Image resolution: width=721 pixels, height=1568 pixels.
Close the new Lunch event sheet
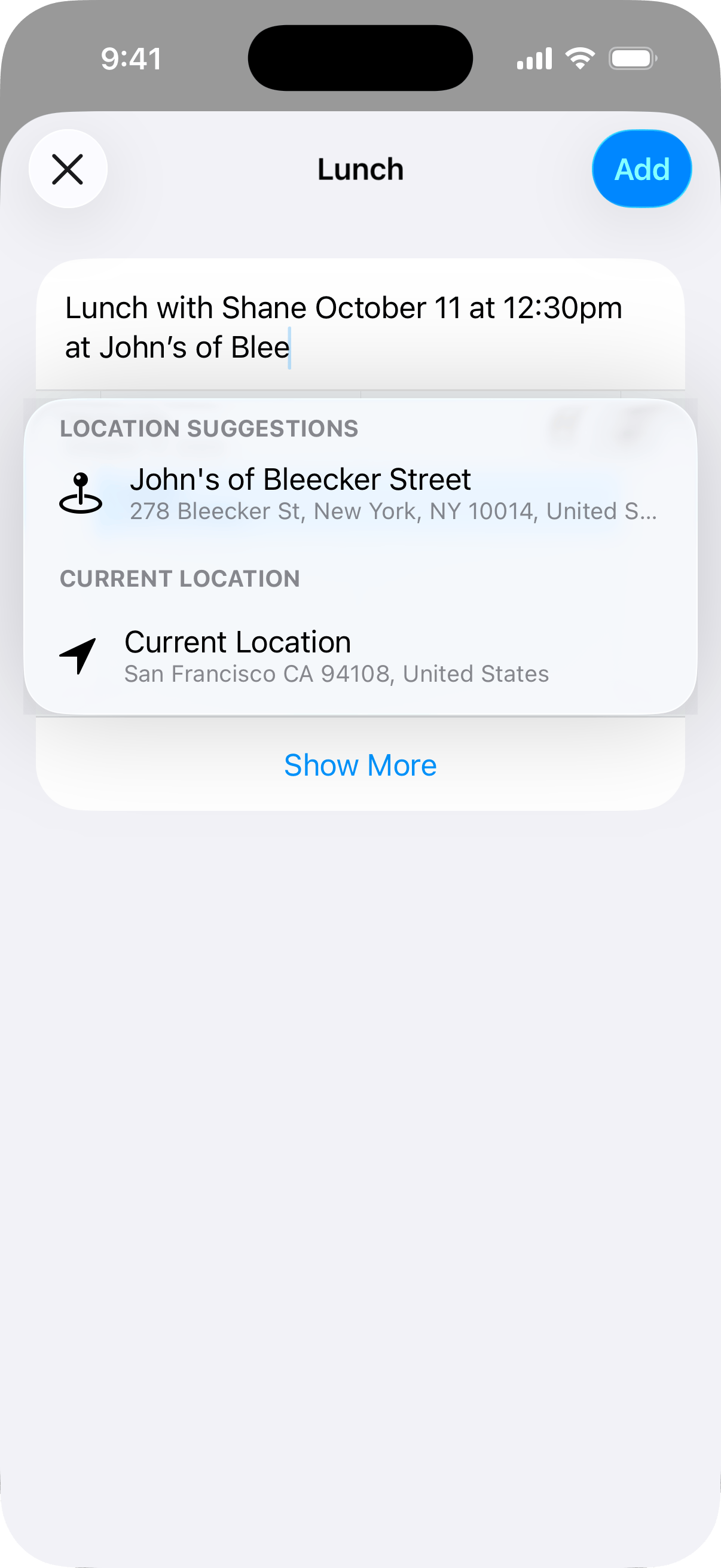[68, 169]
